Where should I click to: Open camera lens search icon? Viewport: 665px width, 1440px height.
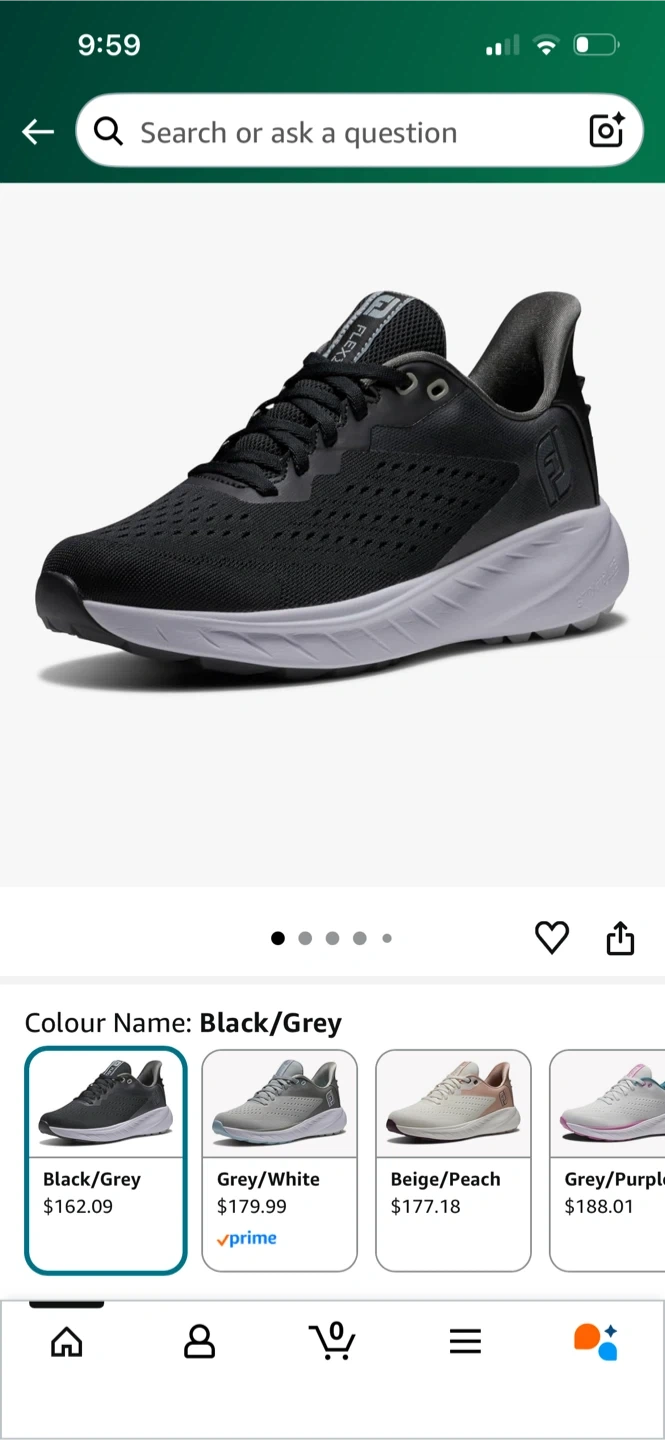(606, 131)
